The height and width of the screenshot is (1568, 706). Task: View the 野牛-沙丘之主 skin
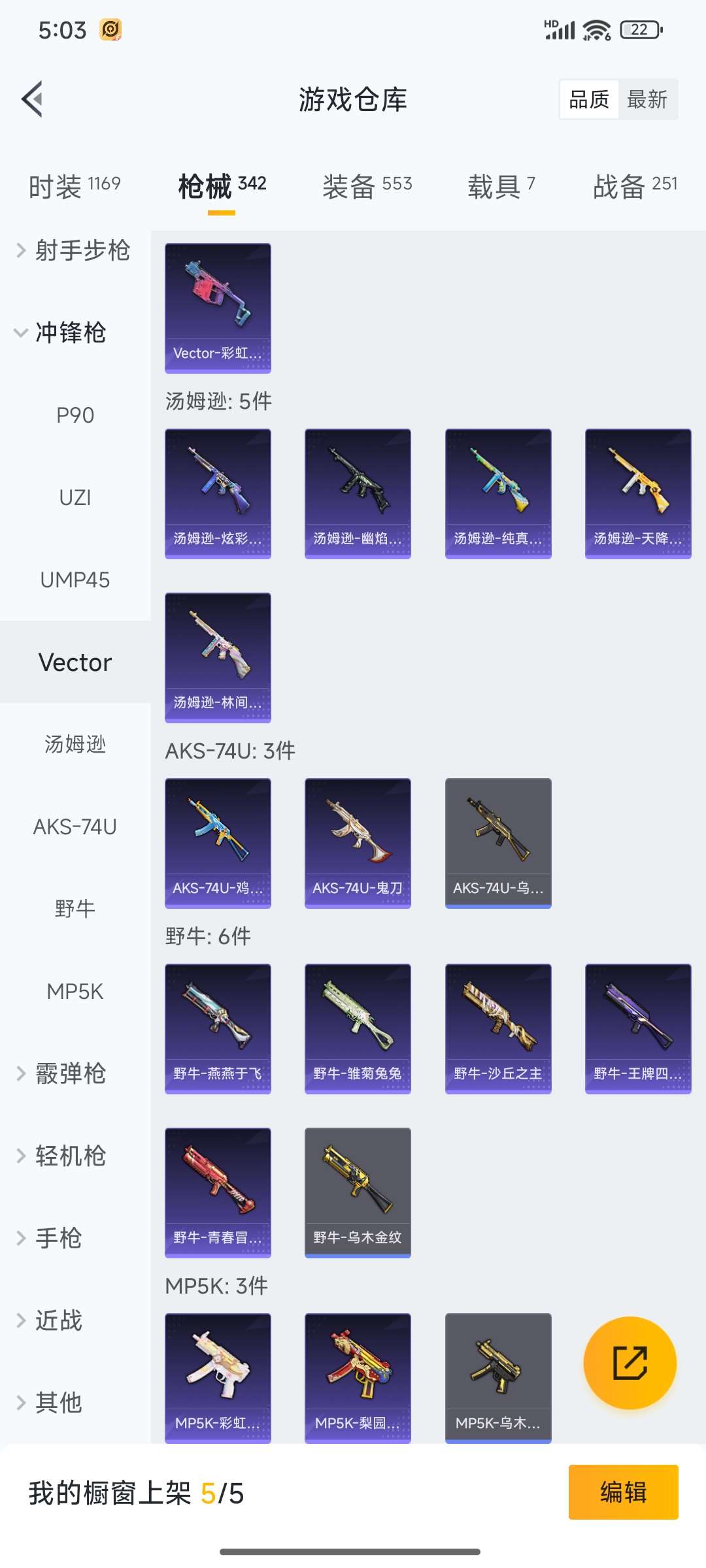coord(498,1028)
